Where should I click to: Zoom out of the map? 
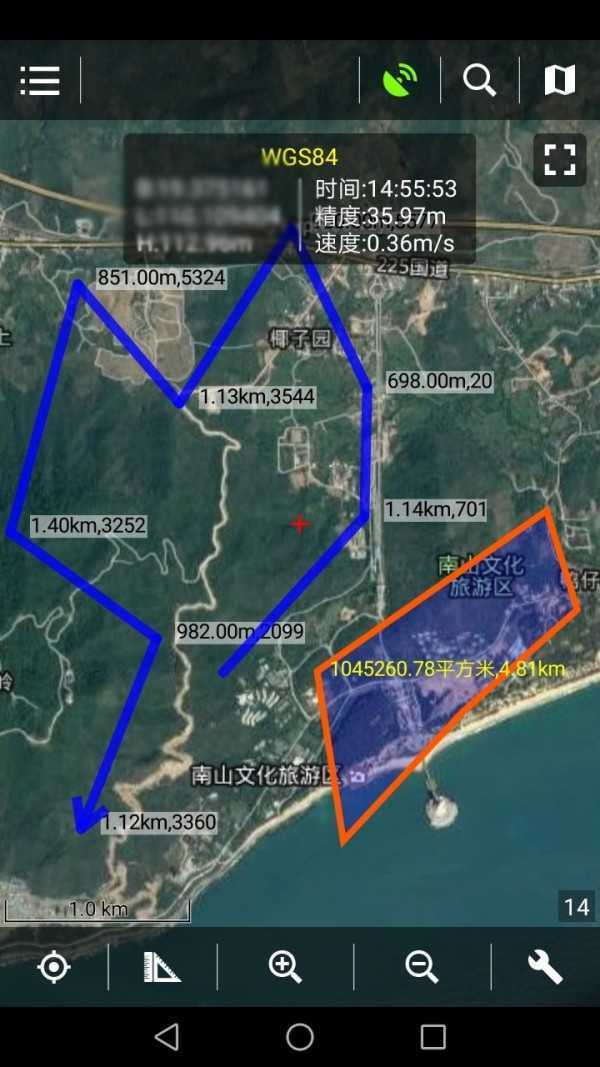click(x=422, y=967)
